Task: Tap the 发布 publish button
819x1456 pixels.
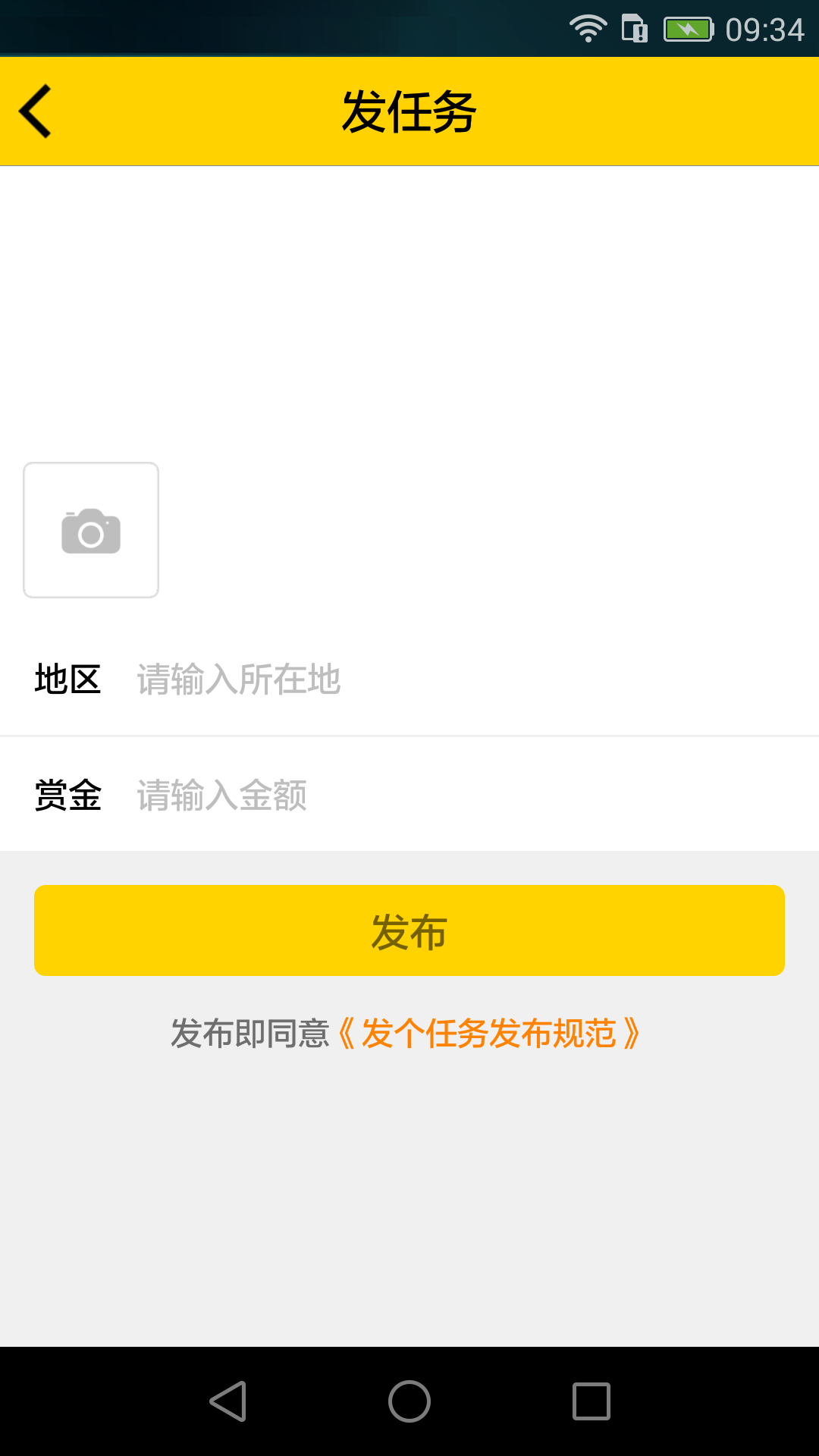Action: coord(409,930)
